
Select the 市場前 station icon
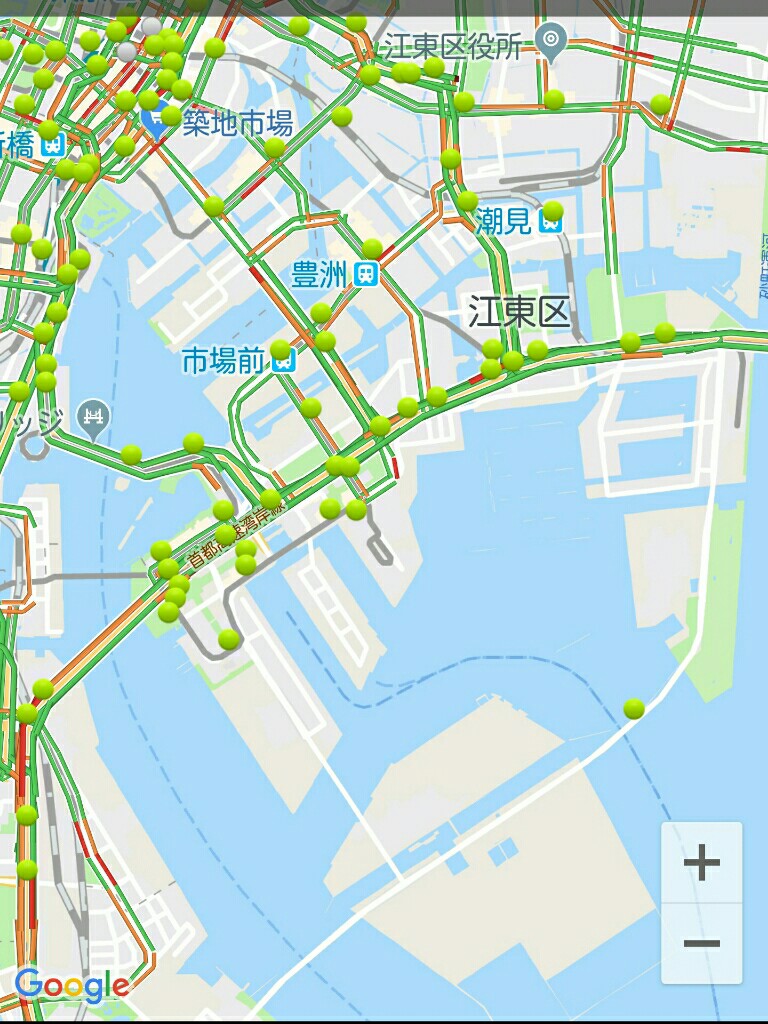285,361
